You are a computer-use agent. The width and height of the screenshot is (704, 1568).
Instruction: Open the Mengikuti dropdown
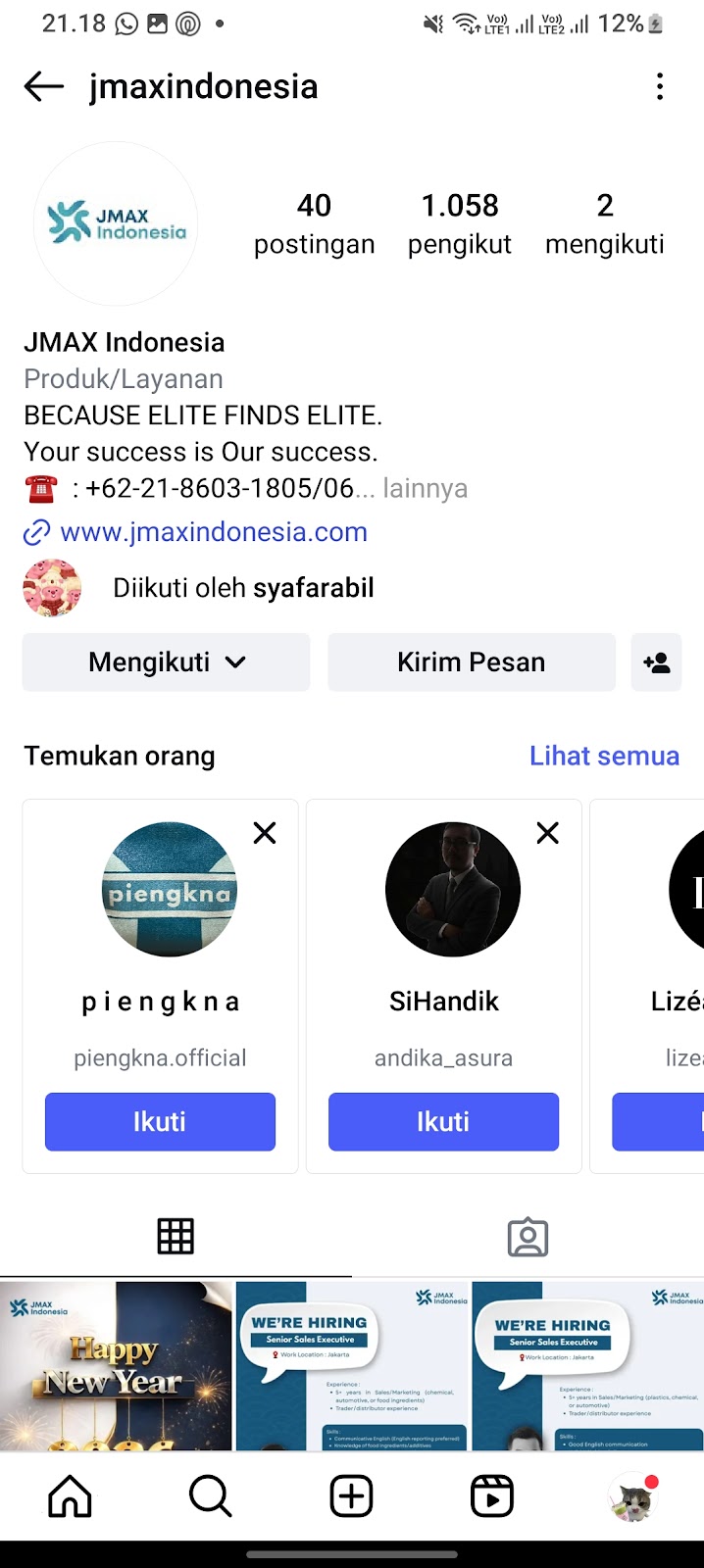click(x=167, y=662)
